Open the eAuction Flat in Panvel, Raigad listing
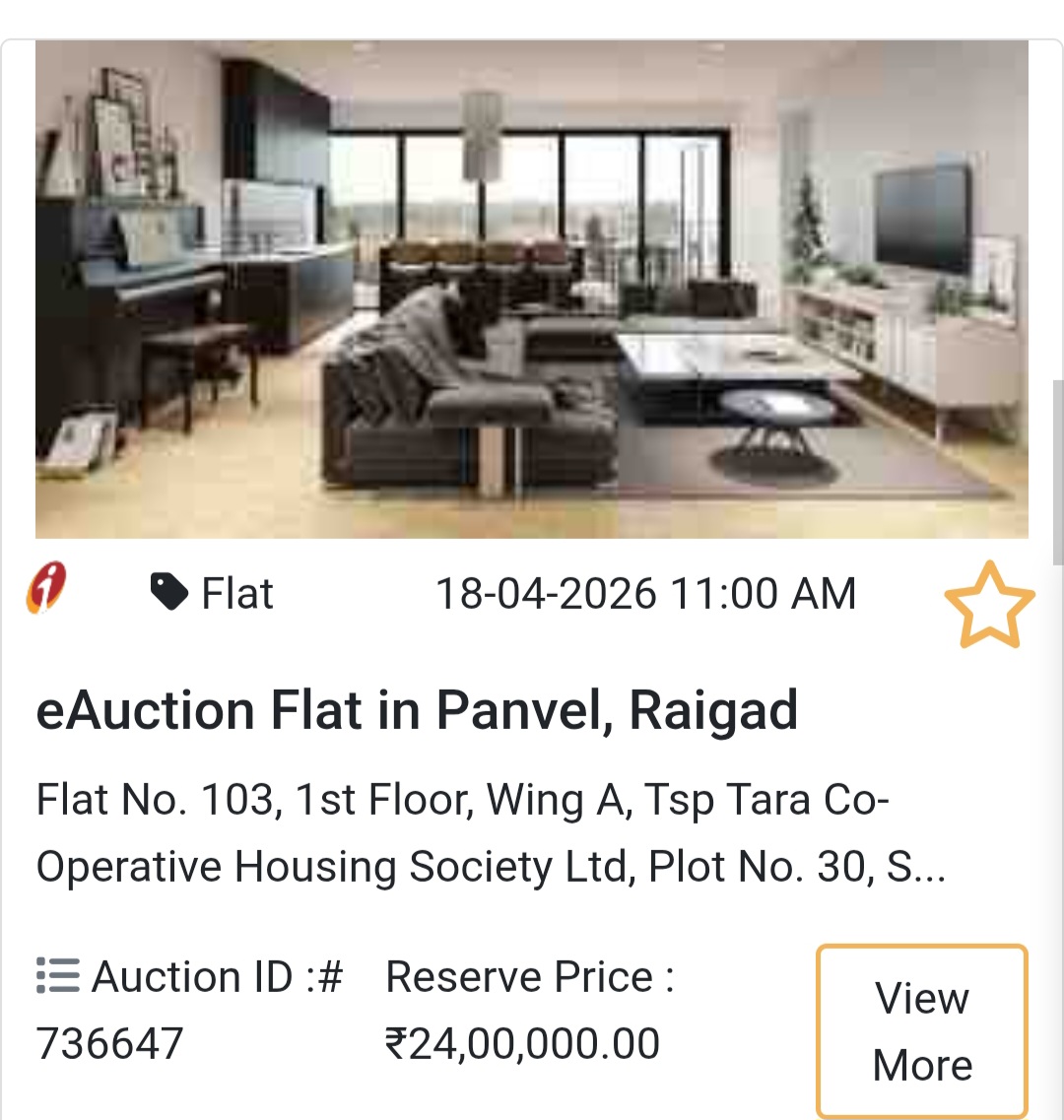 point(417,710)
